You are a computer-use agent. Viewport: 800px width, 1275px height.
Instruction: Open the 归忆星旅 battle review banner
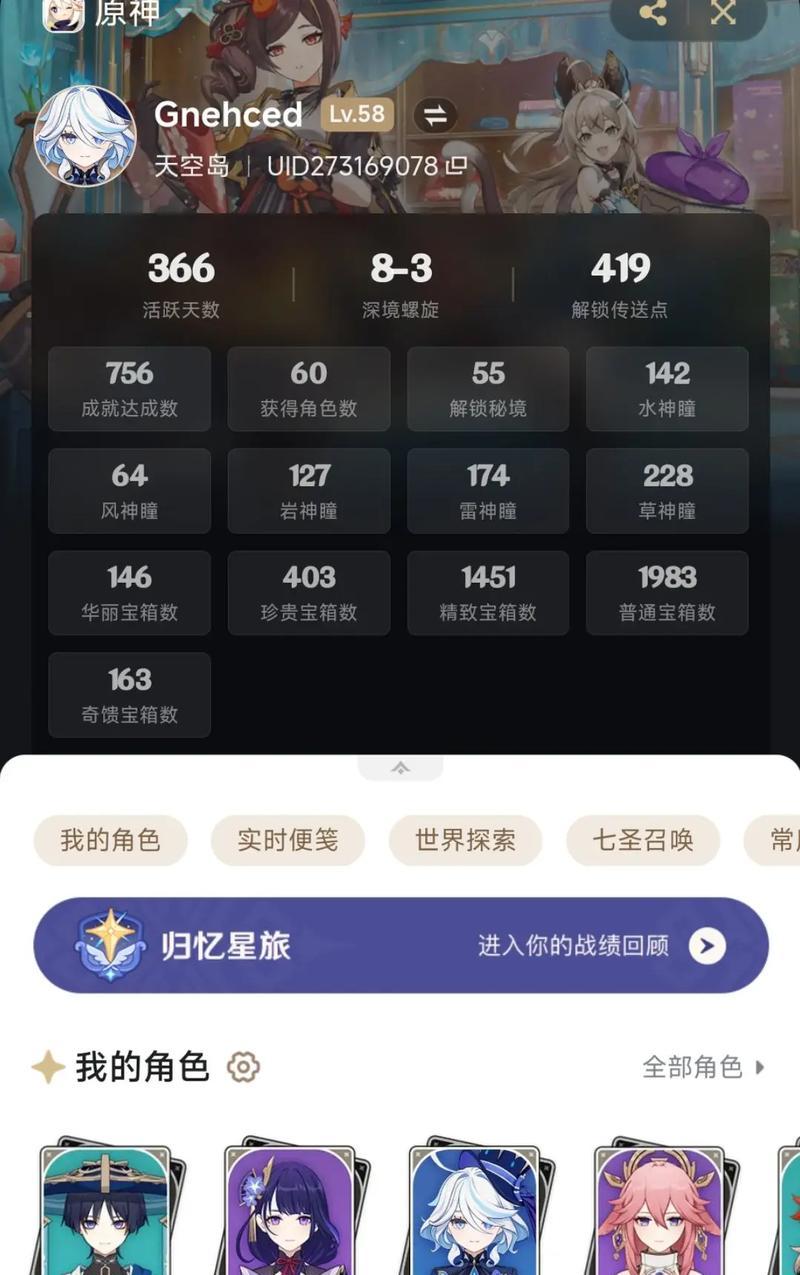[x=400, y=945]
